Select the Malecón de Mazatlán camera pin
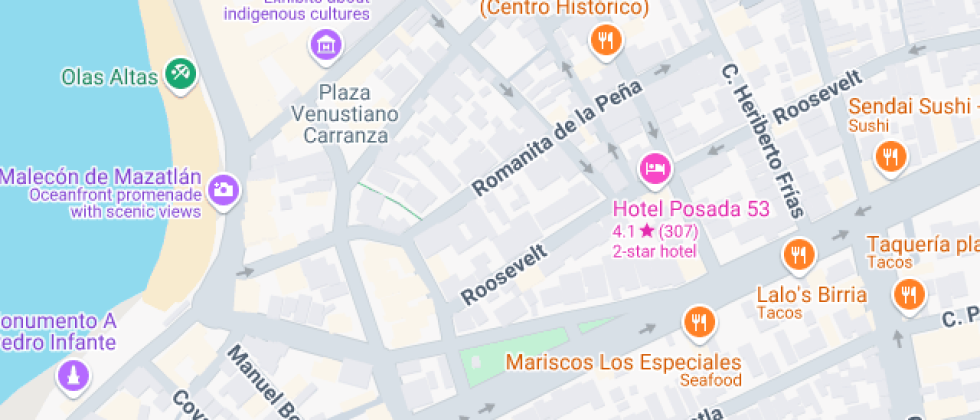 point(224,188)
